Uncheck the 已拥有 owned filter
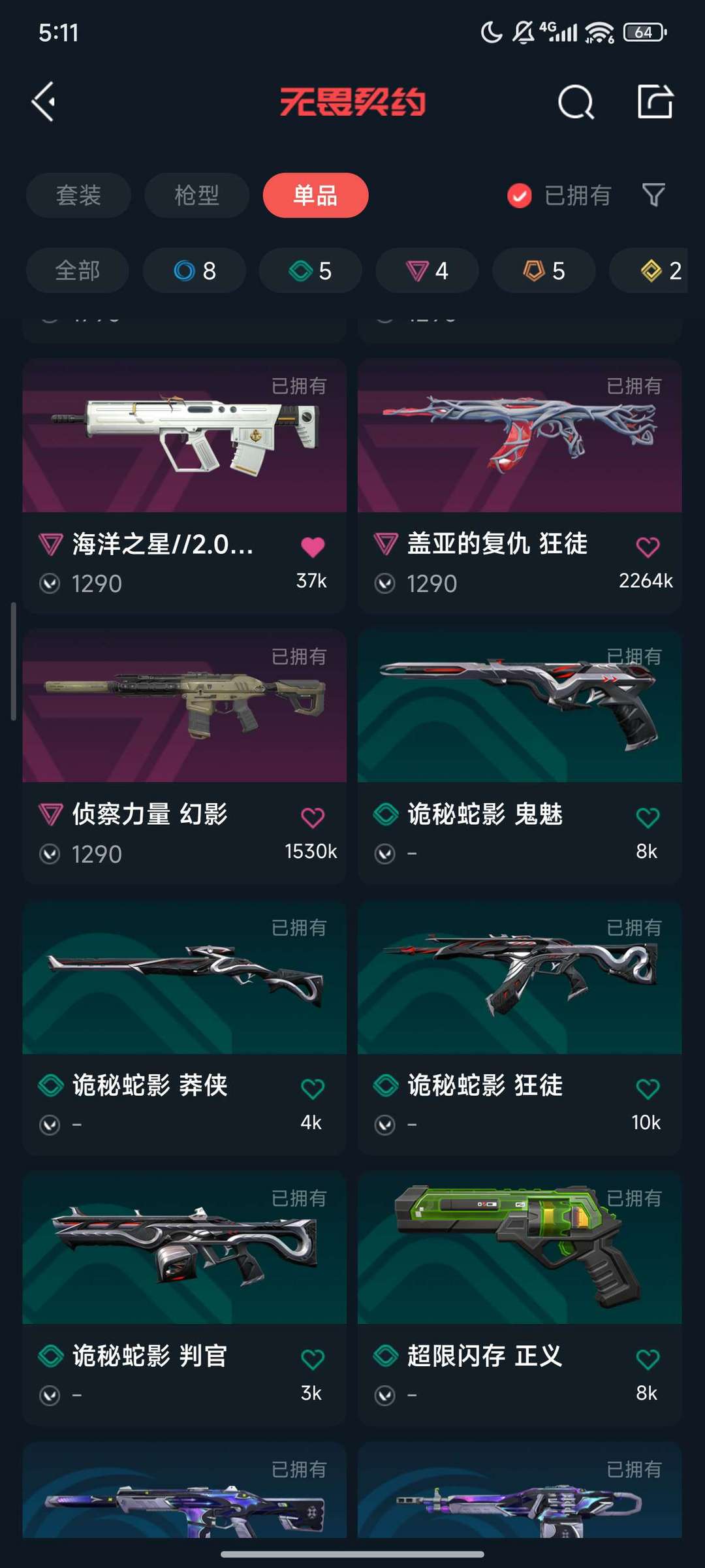Viewport: 705px width, 1568px height. coord(520,195)
